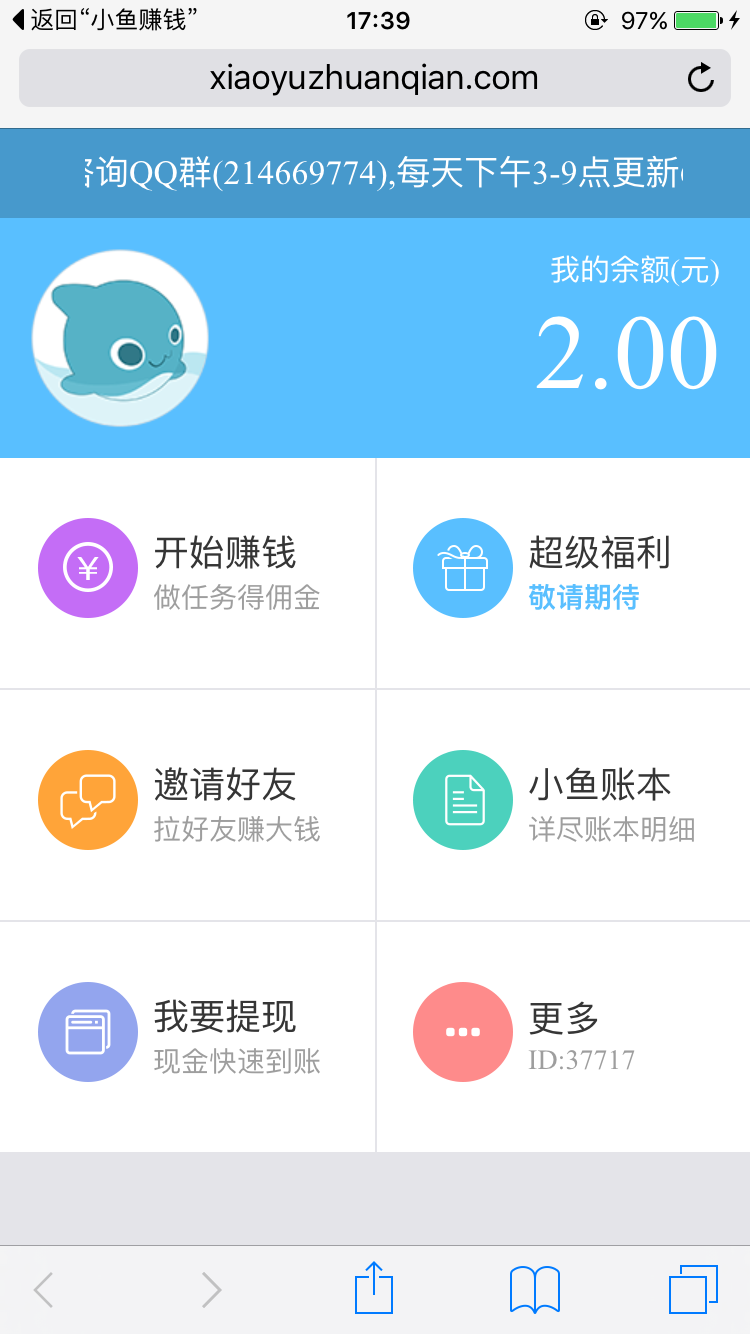750x1334 pixels.
Task: Select the 我要提现 wallet icon
Action: point(88,1032)
